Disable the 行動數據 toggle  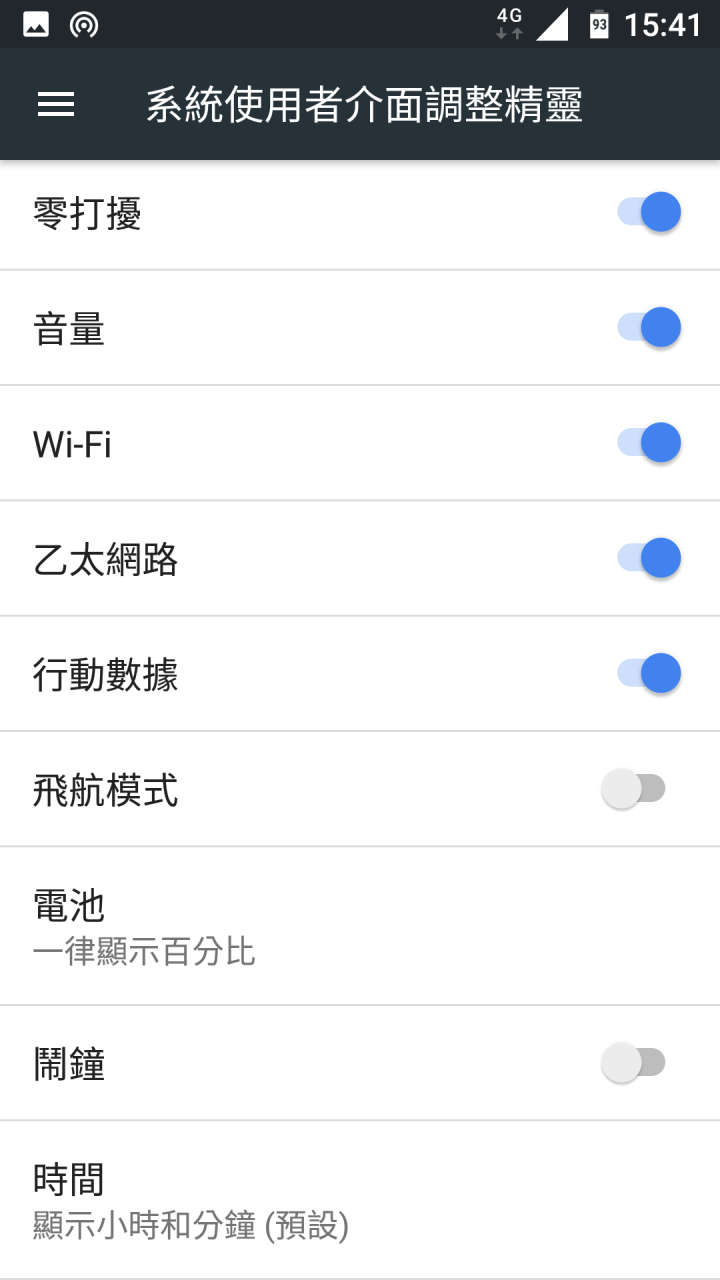point(649,673)
